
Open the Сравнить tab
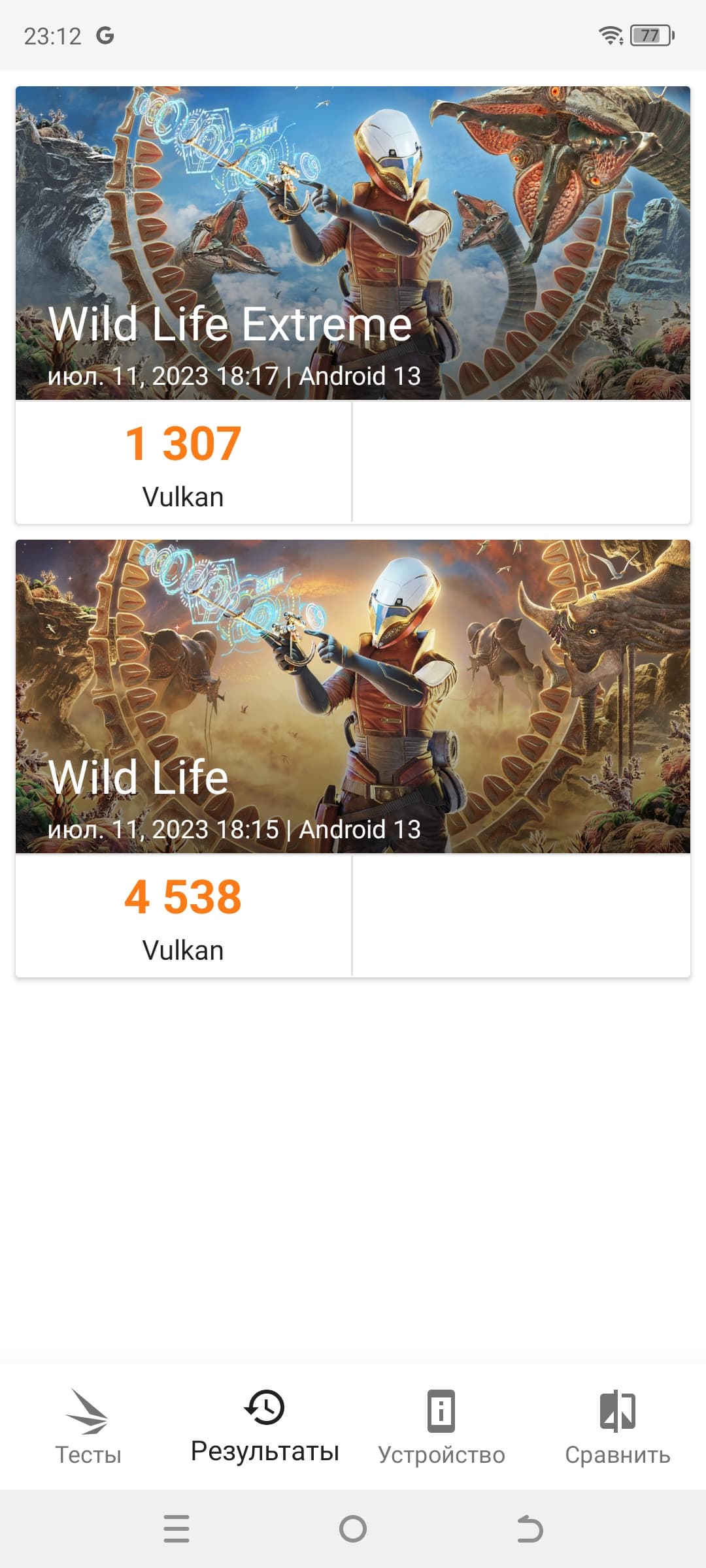(618, 1428)
